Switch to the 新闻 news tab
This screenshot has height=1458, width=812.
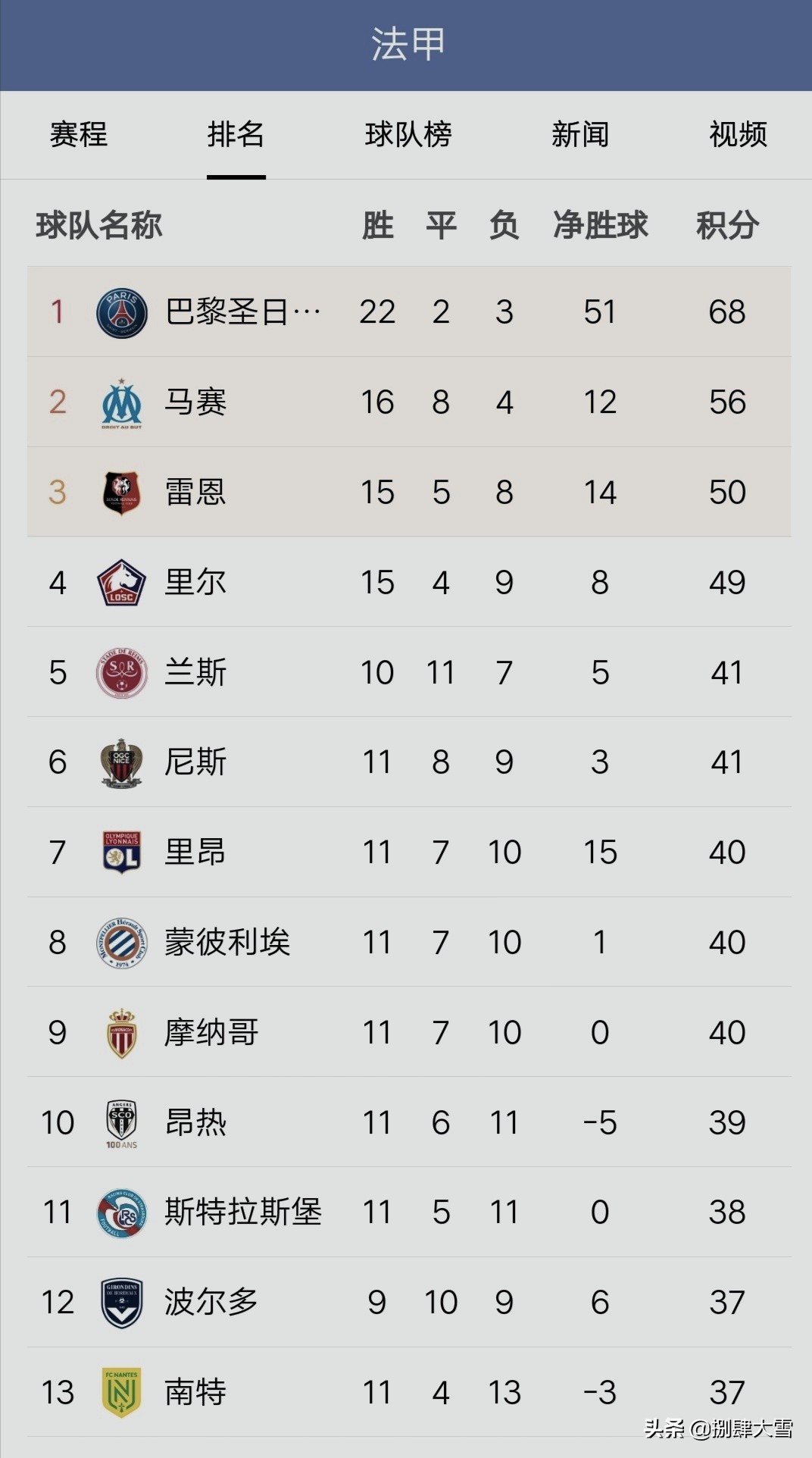[x=581, y=135]
